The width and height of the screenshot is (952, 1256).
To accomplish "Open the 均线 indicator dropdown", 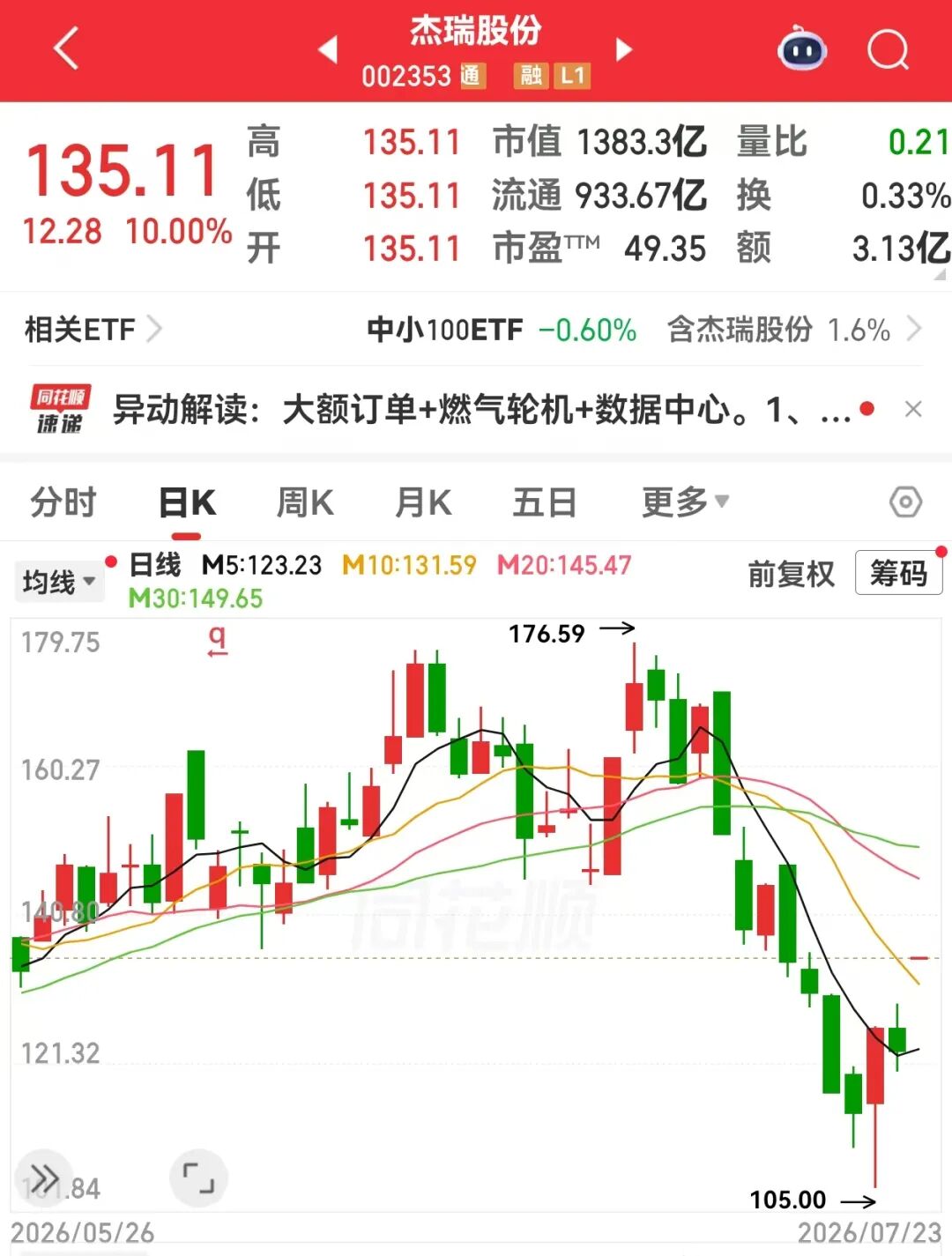I will [58, 582].
